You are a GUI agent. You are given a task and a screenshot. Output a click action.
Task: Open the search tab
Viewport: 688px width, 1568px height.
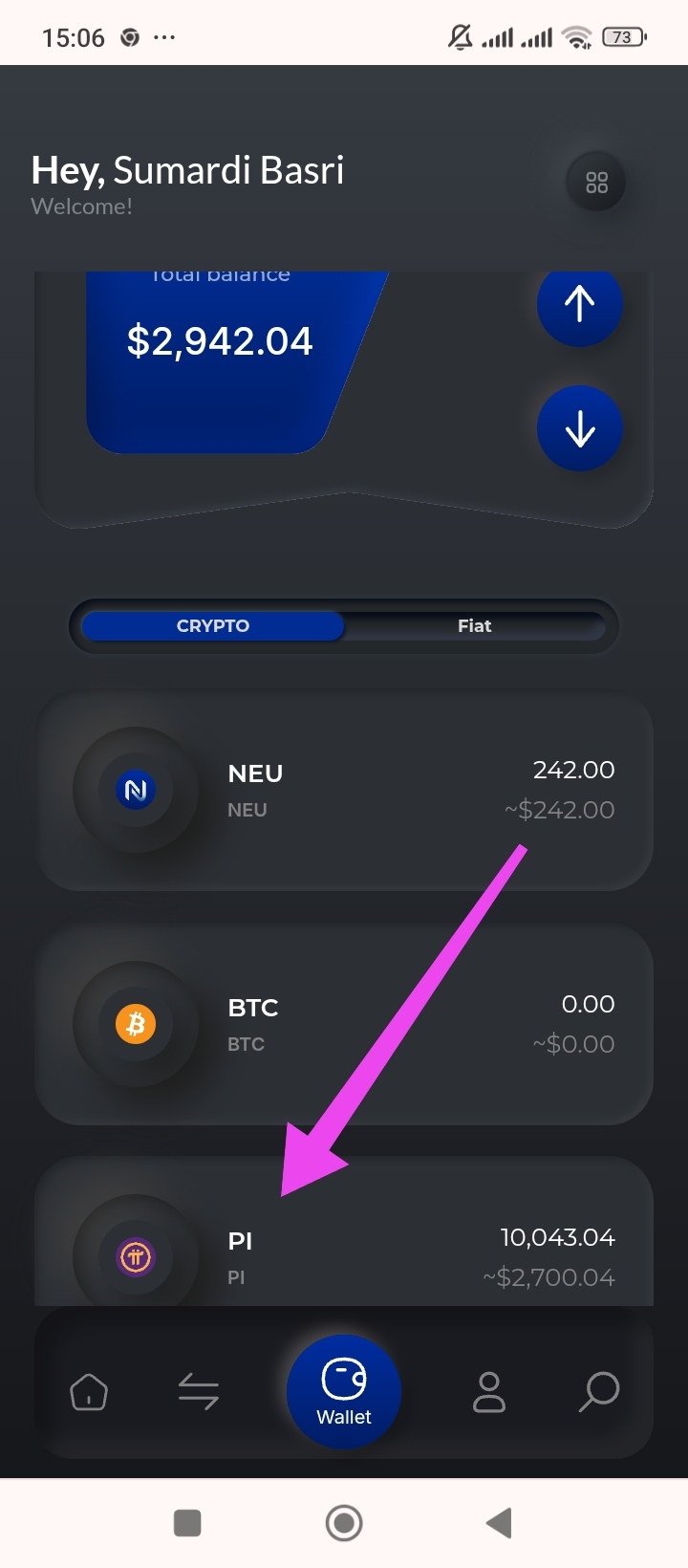click(599, 1392)
